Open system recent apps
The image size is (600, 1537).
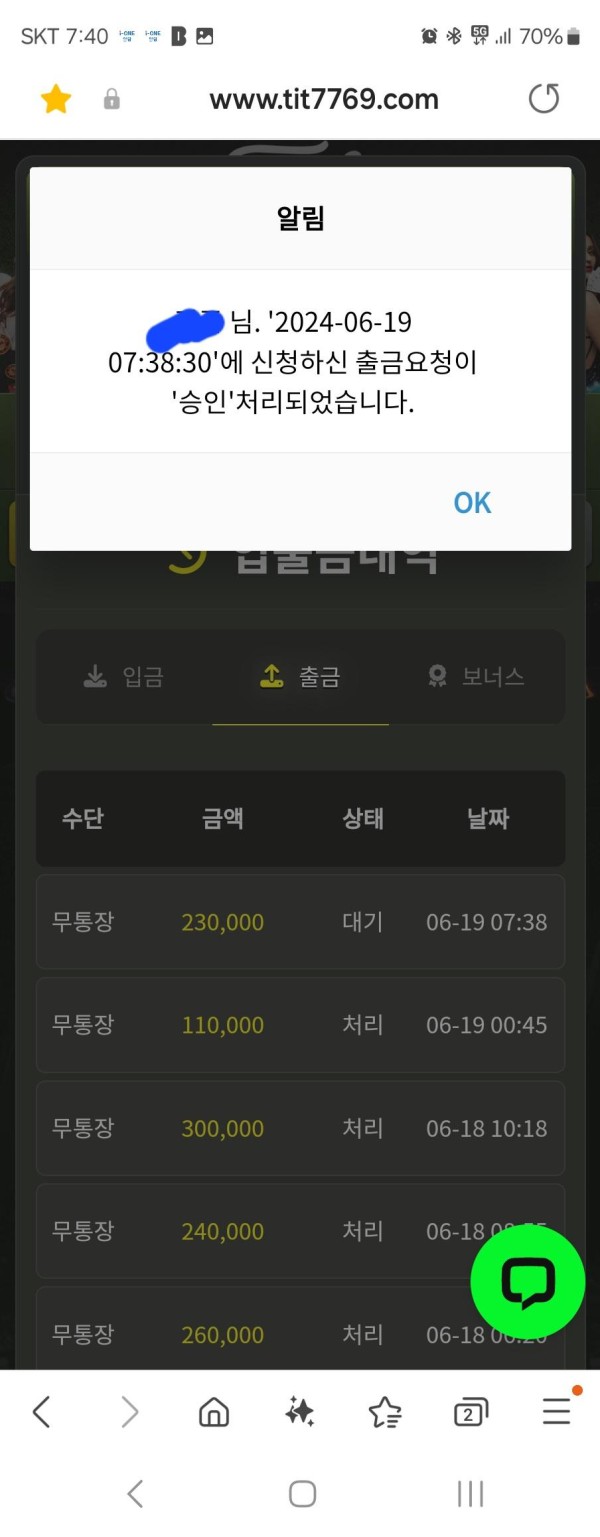(470, 1494)
